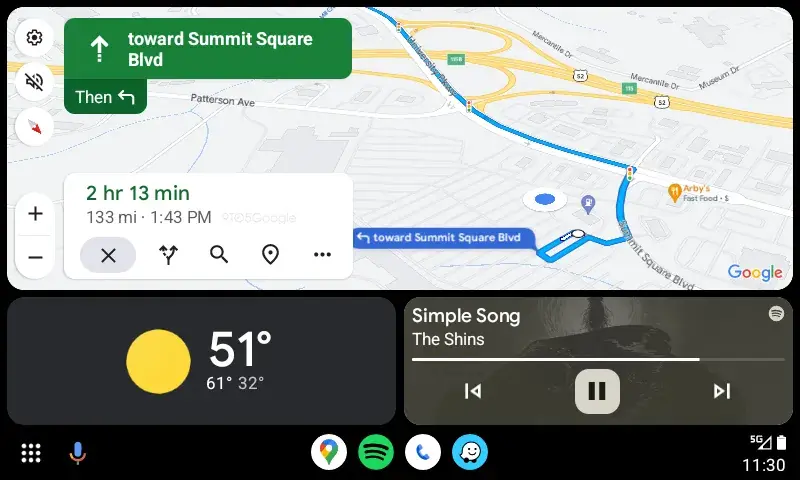
Task: Open the Phone app
Action: [x=422, y=453]
